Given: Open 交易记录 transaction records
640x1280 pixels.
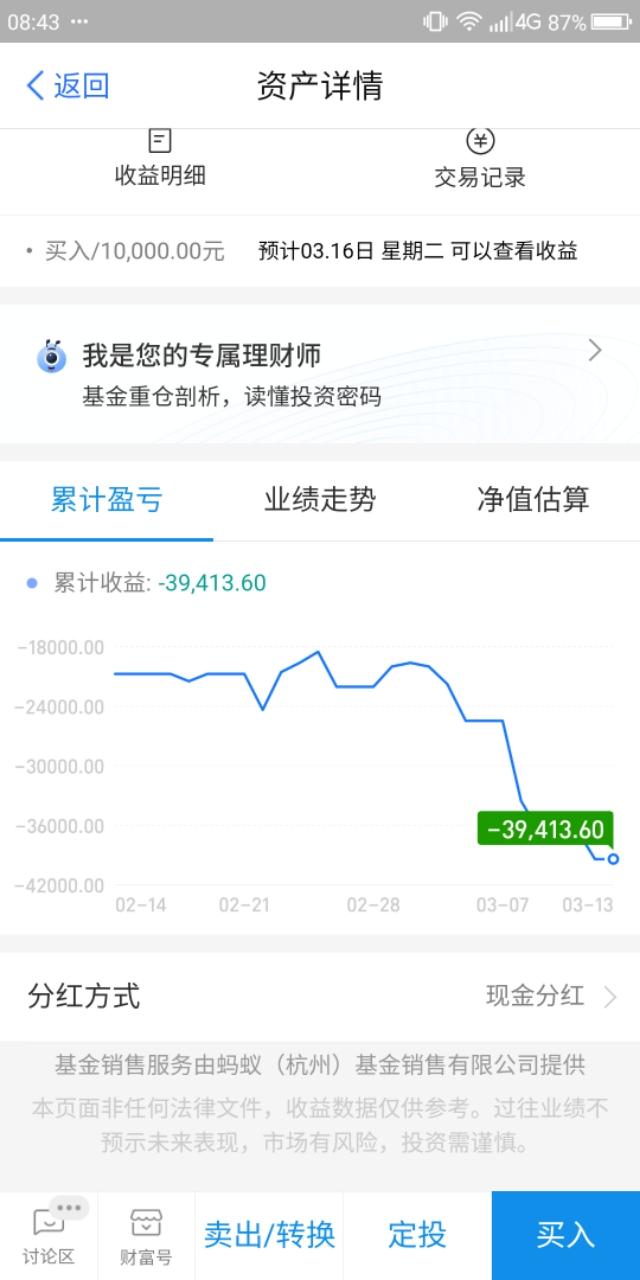Looking at the screenshot, I should pyautogui.click(x=480, y=160).
